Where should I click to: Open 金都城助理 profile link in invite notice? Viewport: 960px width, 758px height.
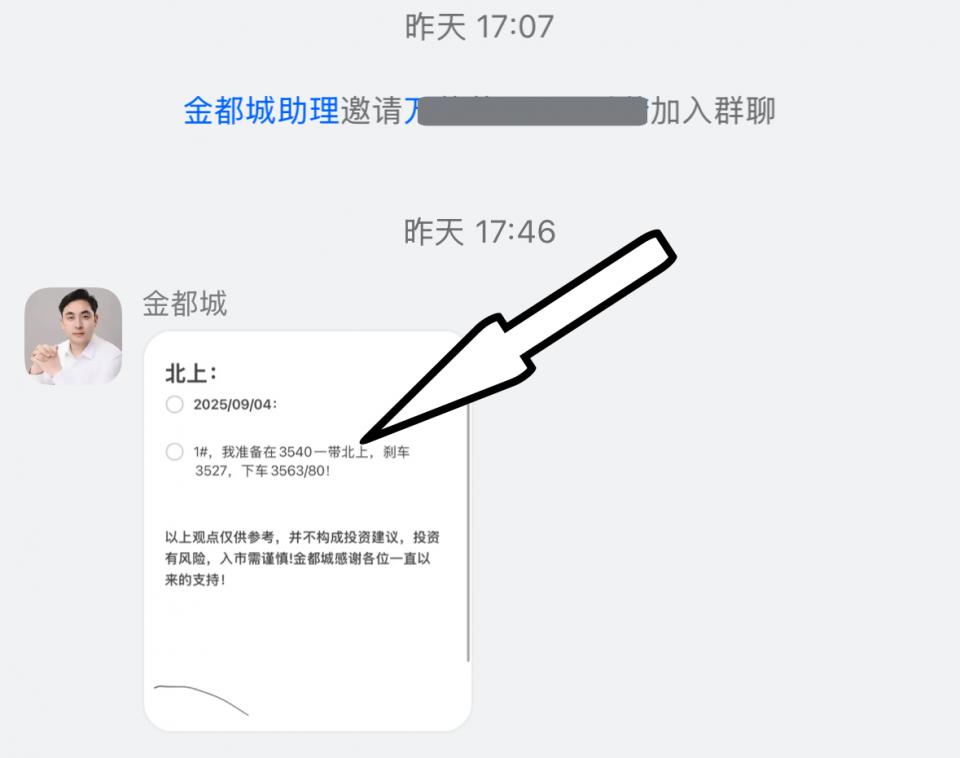pyautogui.click(x=261, y=111)
